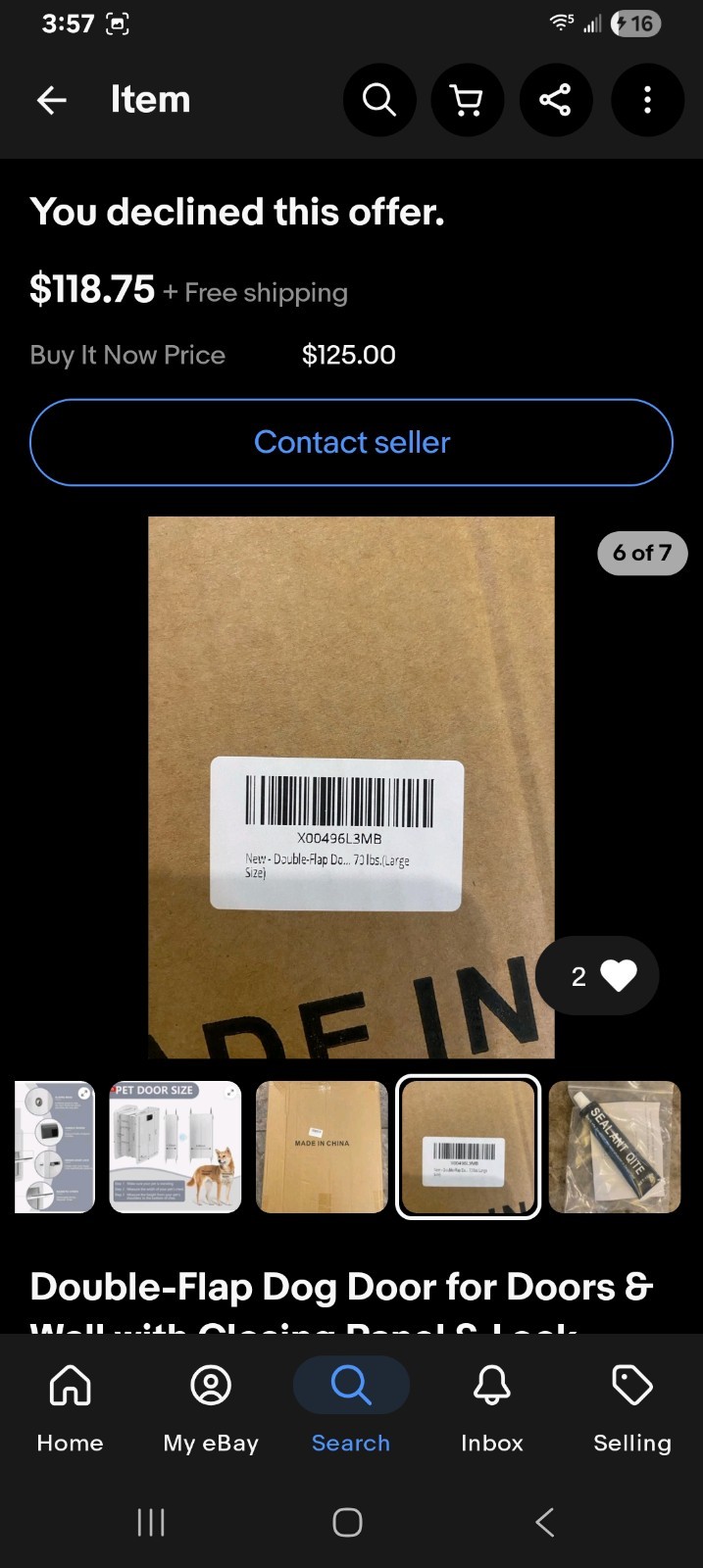Image resolution: width=703 pixels, height=1568 pixels.
Task: Select the Pet Door Size thumbnail
Action: [x=175, y=1147]
